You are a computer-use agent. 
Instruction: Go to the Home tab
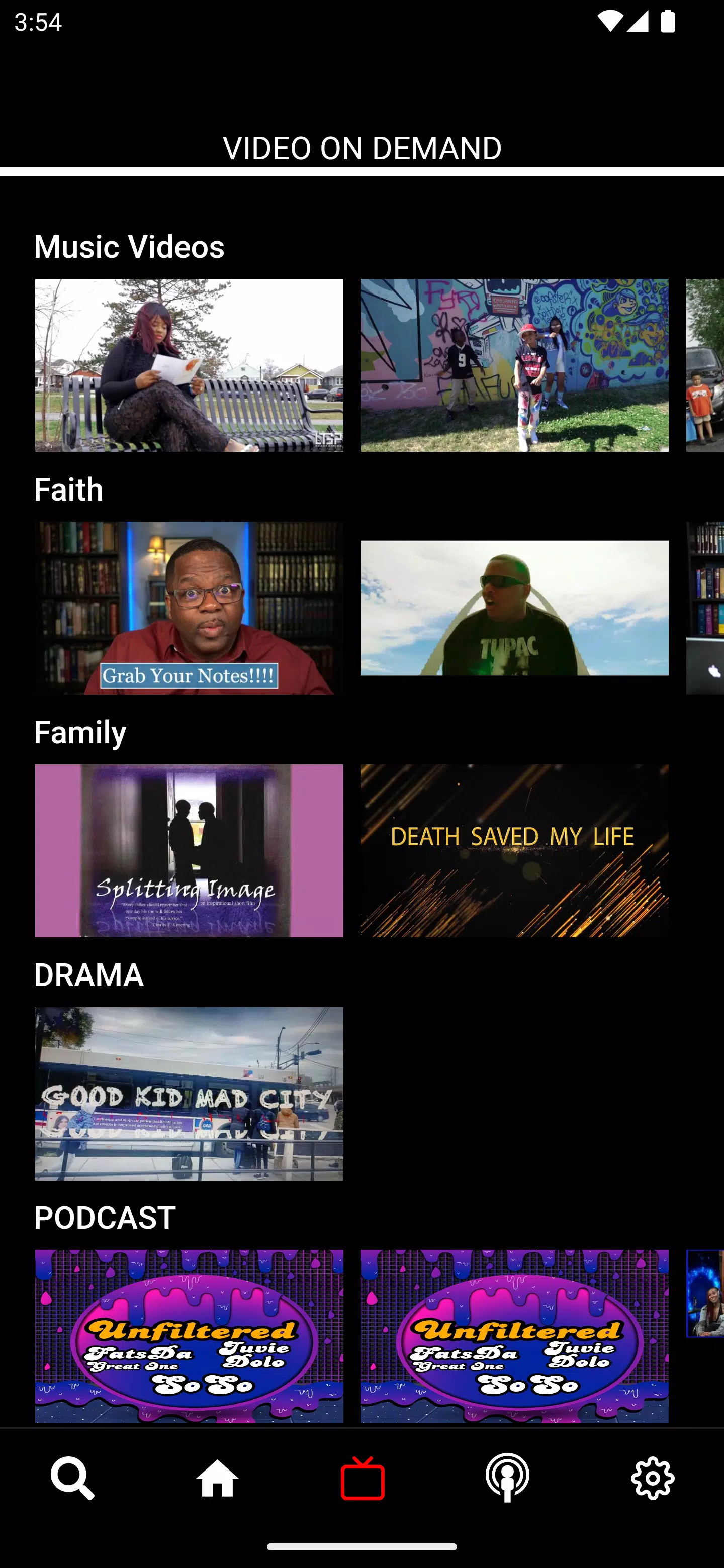tap(217, 1478)
